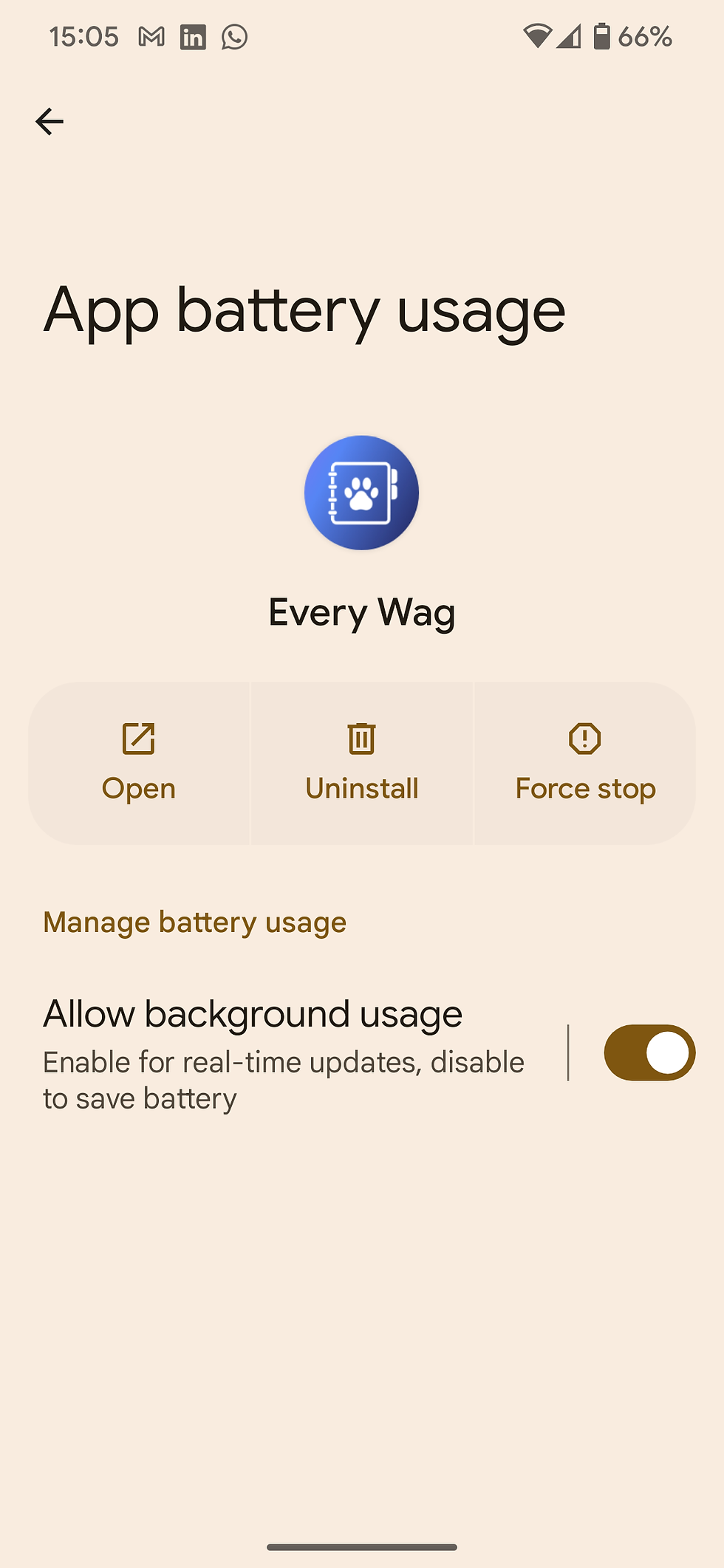Go back using the arrow icon
Viewport: 724px width, 1568px height.
[x=49, y=122]
